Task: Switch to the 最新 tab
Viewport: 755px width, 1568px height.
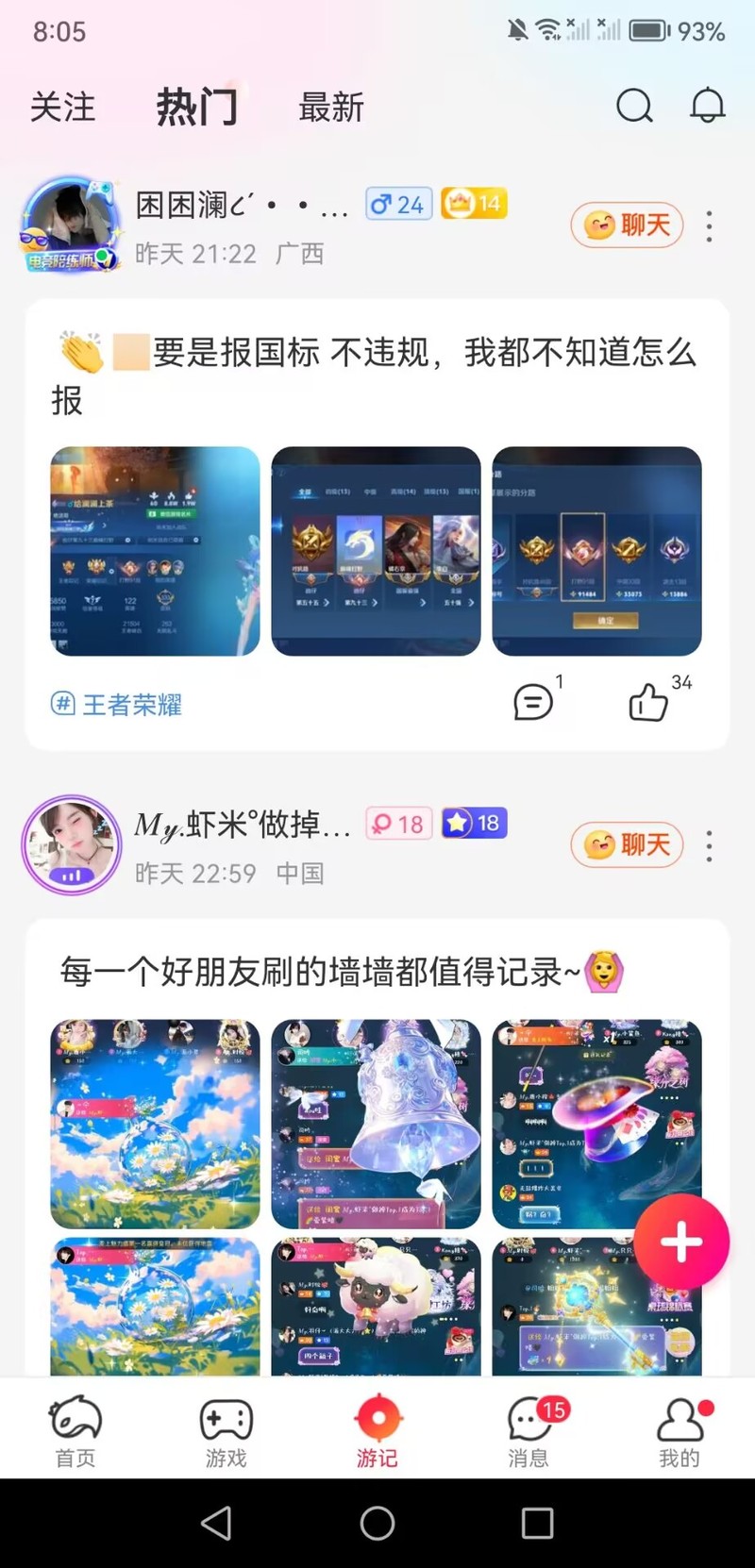Action: (x=331, y=108)
